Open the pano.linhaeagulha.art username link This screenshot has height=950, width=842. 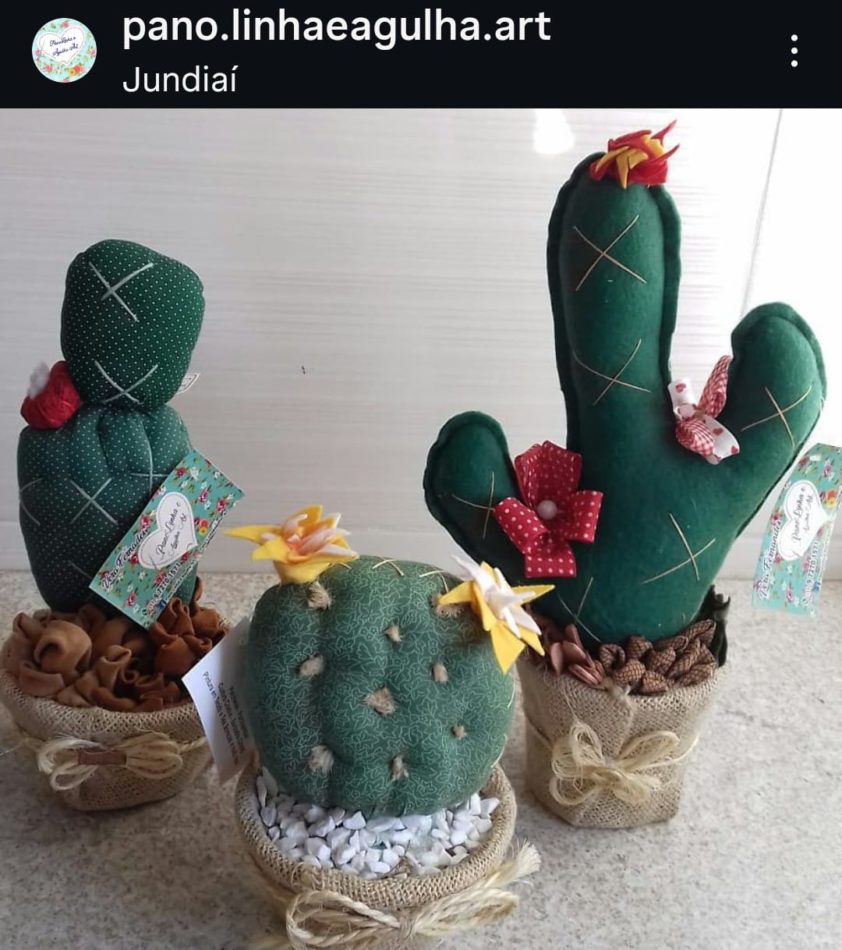(336, 27)
